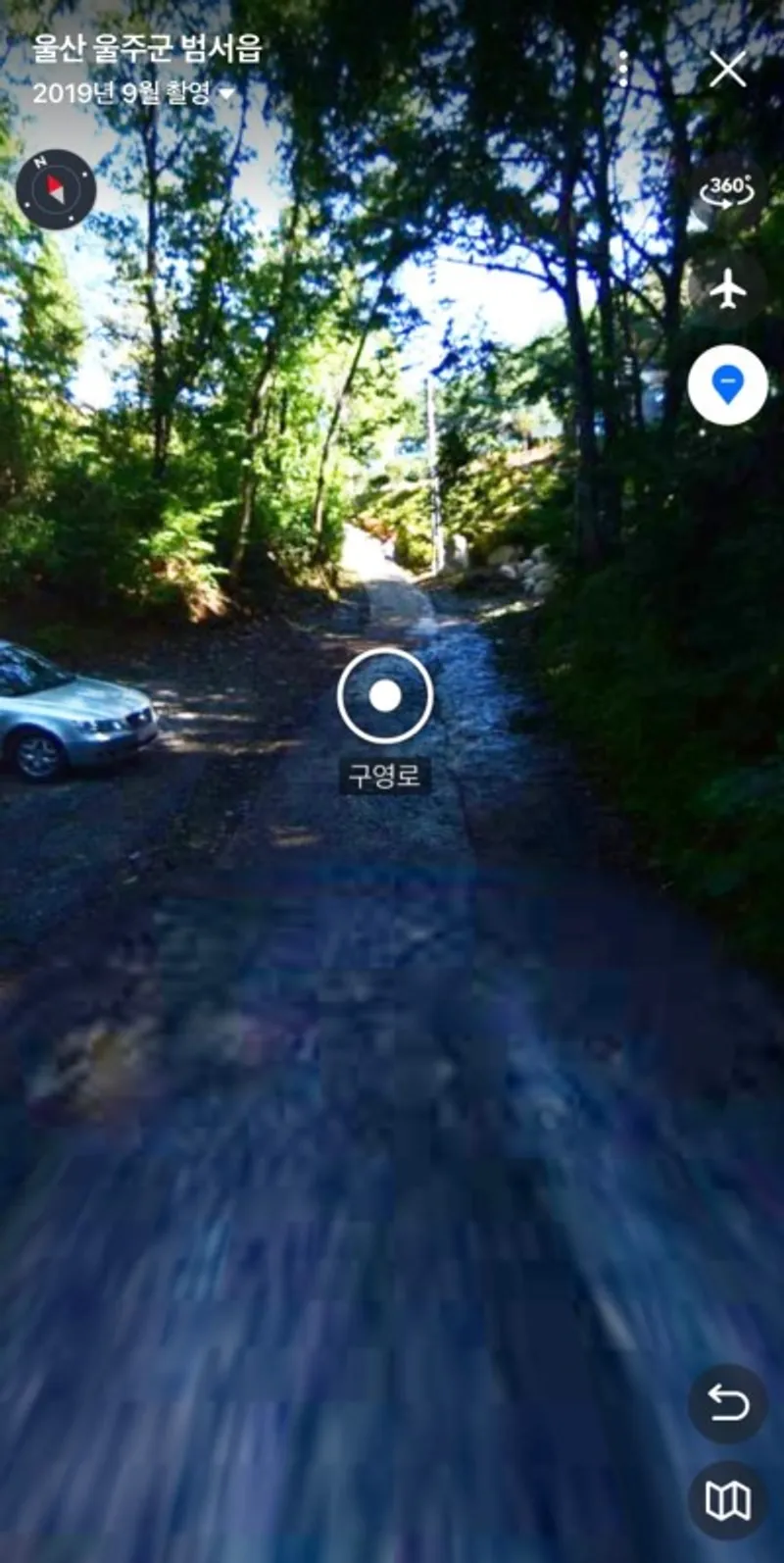Open the three-dot overflow menu

623,70
